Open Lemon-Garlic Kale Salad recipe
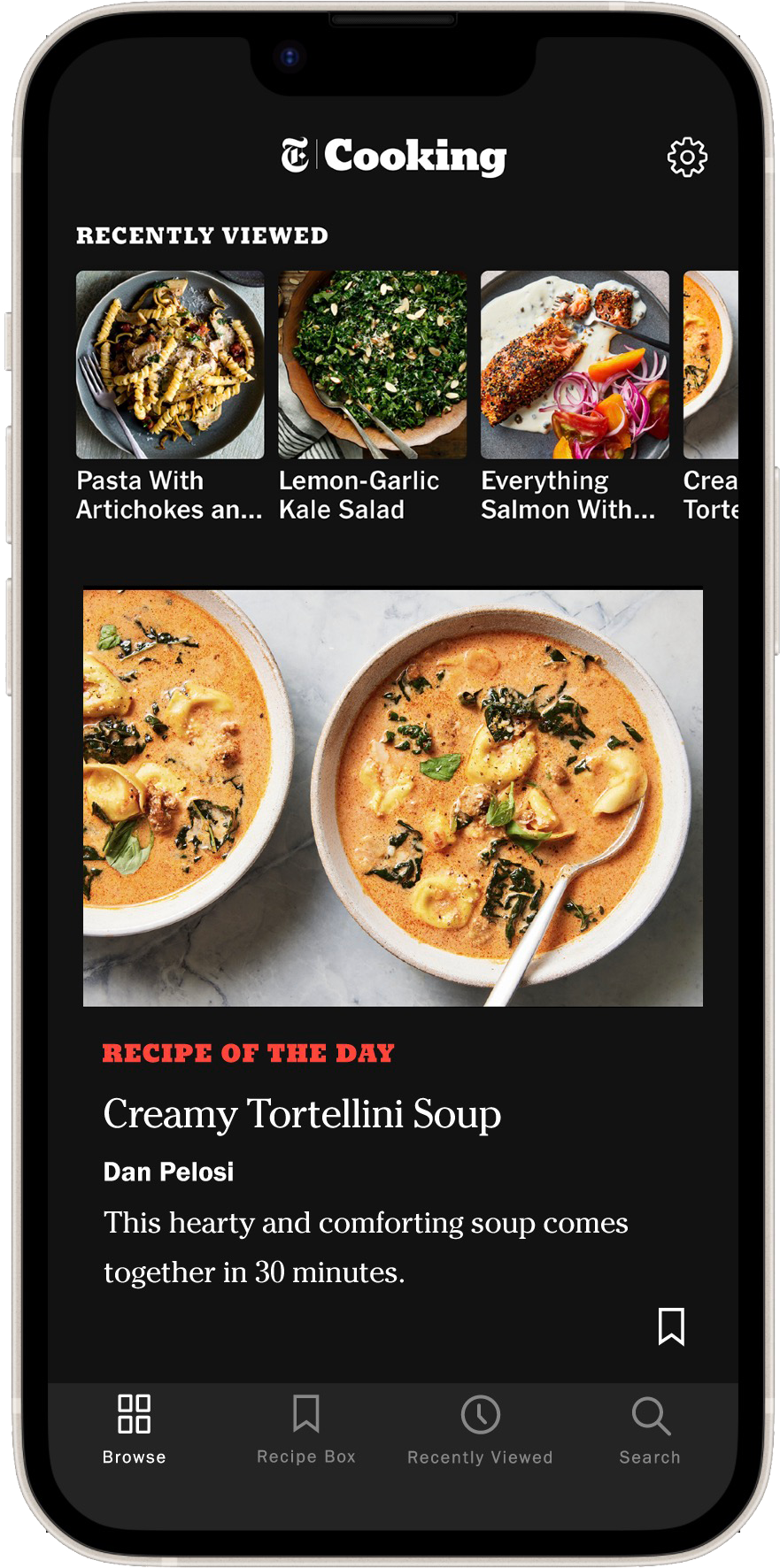Screen dimensions: 780x1568 coord(373,396)
